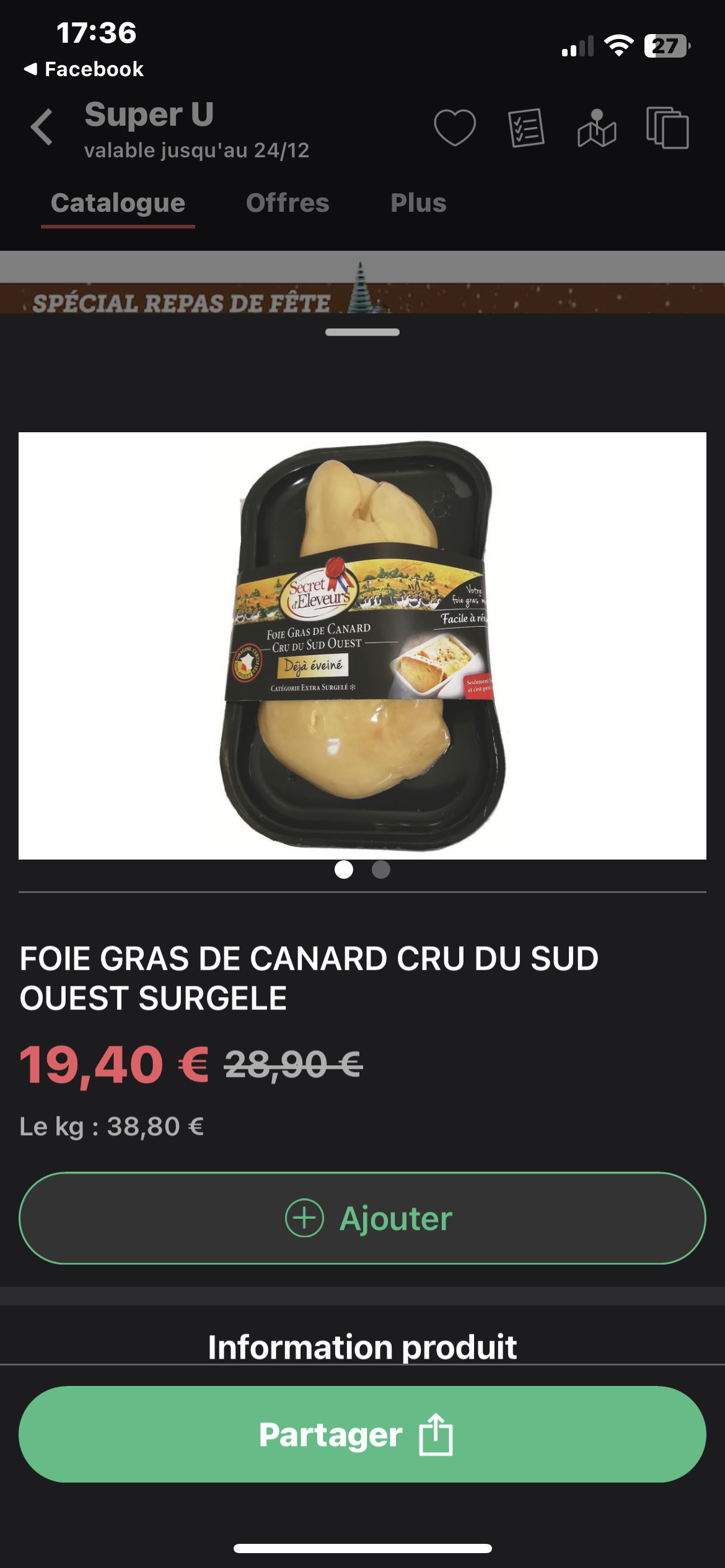Switch to the Plus tab
The height and width of the screenshot is (1568, 725).
tap(418, 203)
